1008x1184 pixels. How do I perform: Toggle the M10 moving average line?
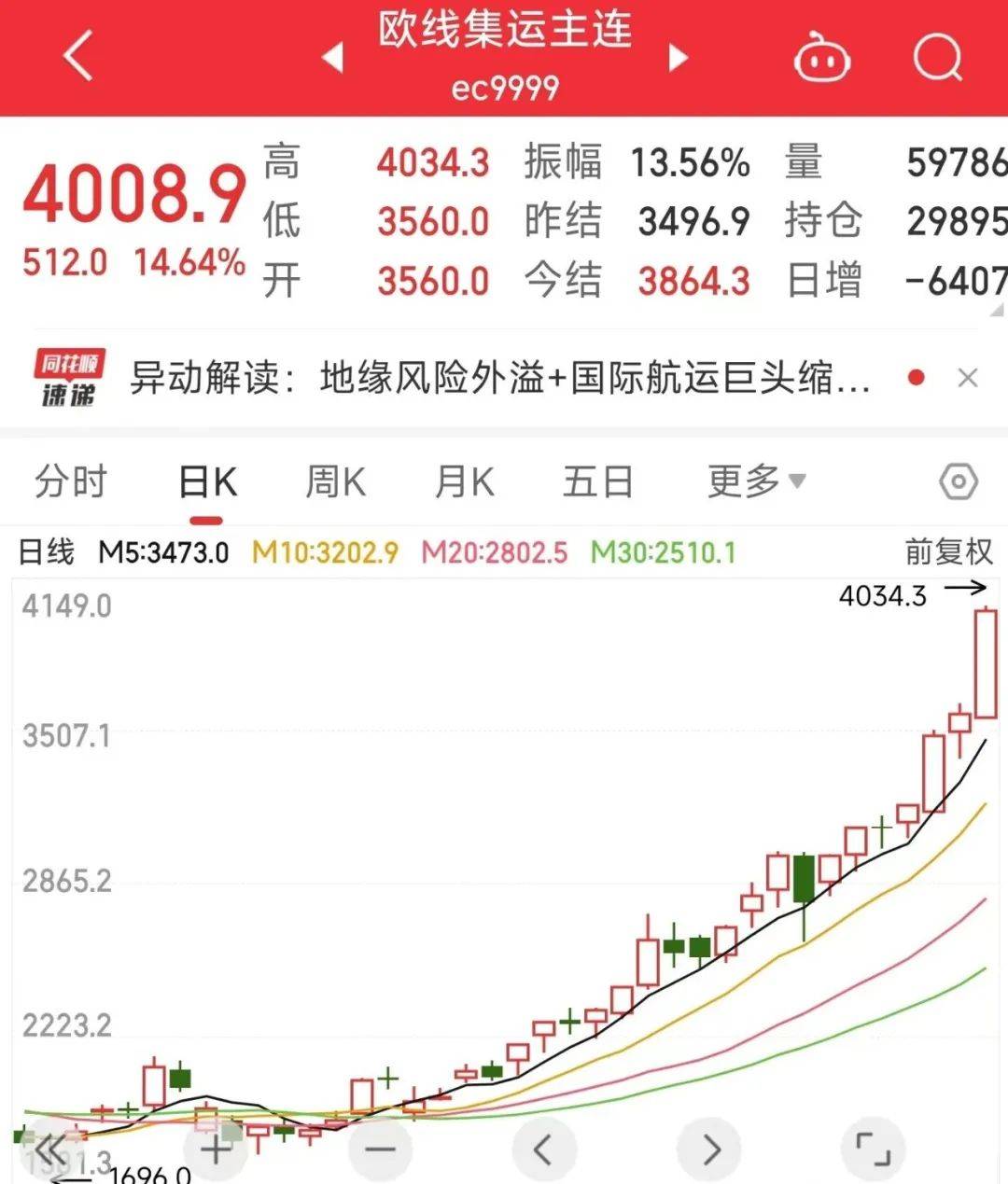click(x=322, y=551)
